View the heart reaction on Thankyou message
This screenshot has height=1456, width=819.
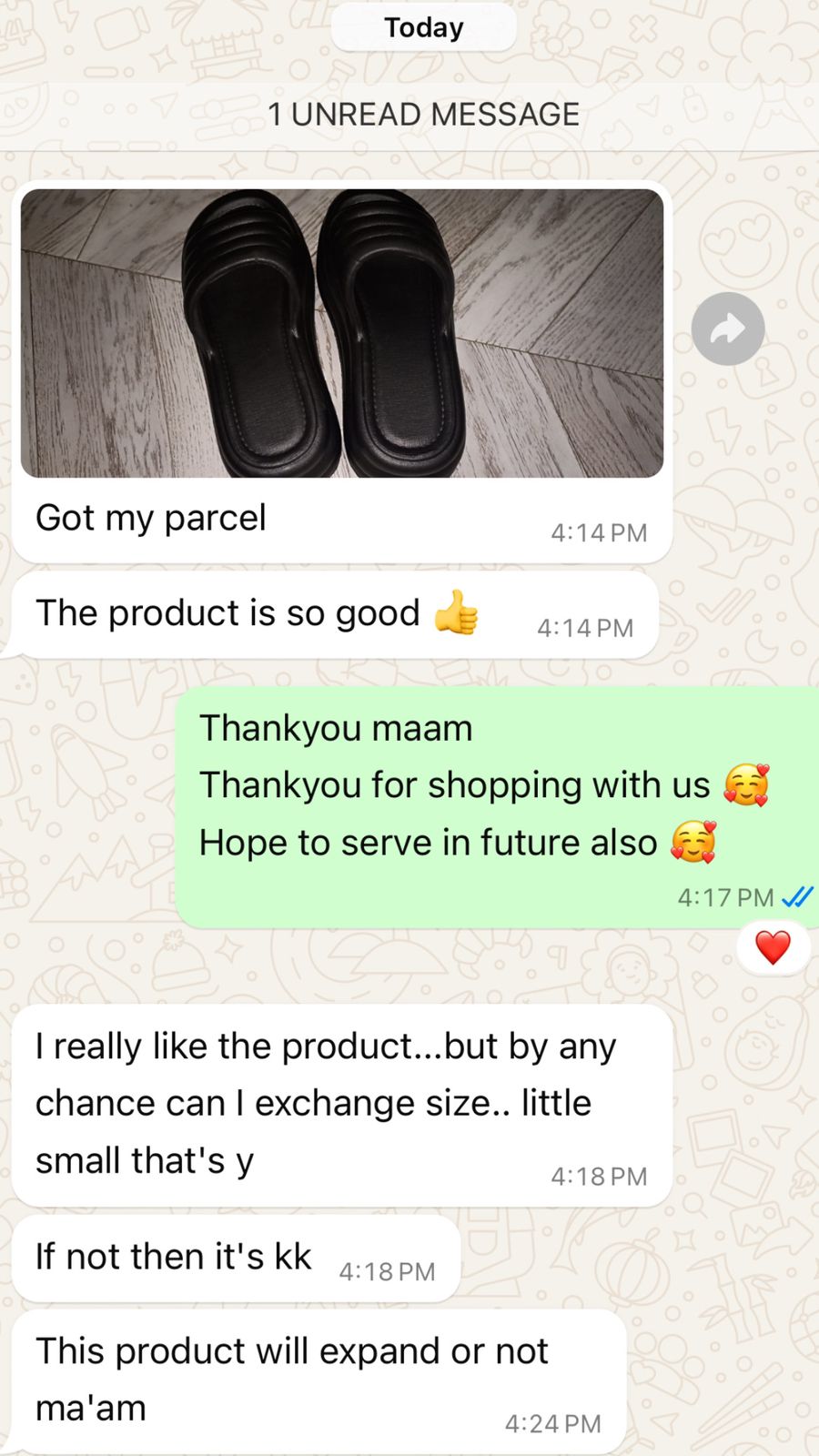[x=773, y=948]
